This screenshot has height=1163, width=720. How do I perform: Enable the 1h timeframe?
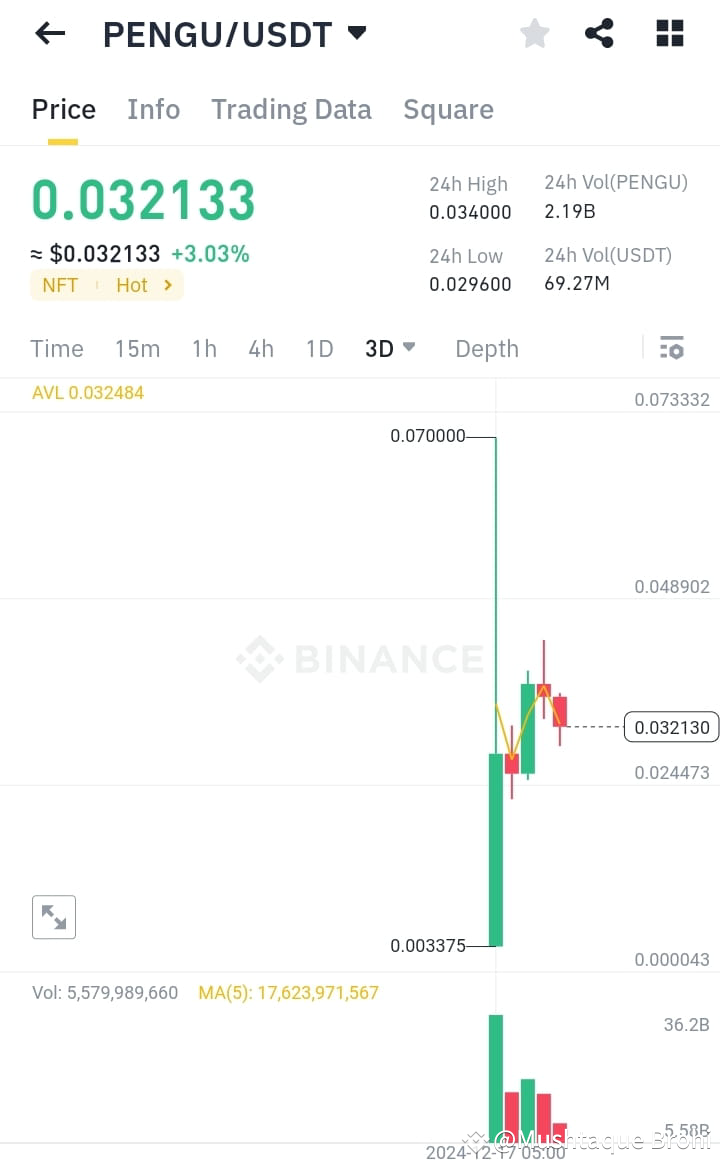pyautogui.click(x=203, y=348)
